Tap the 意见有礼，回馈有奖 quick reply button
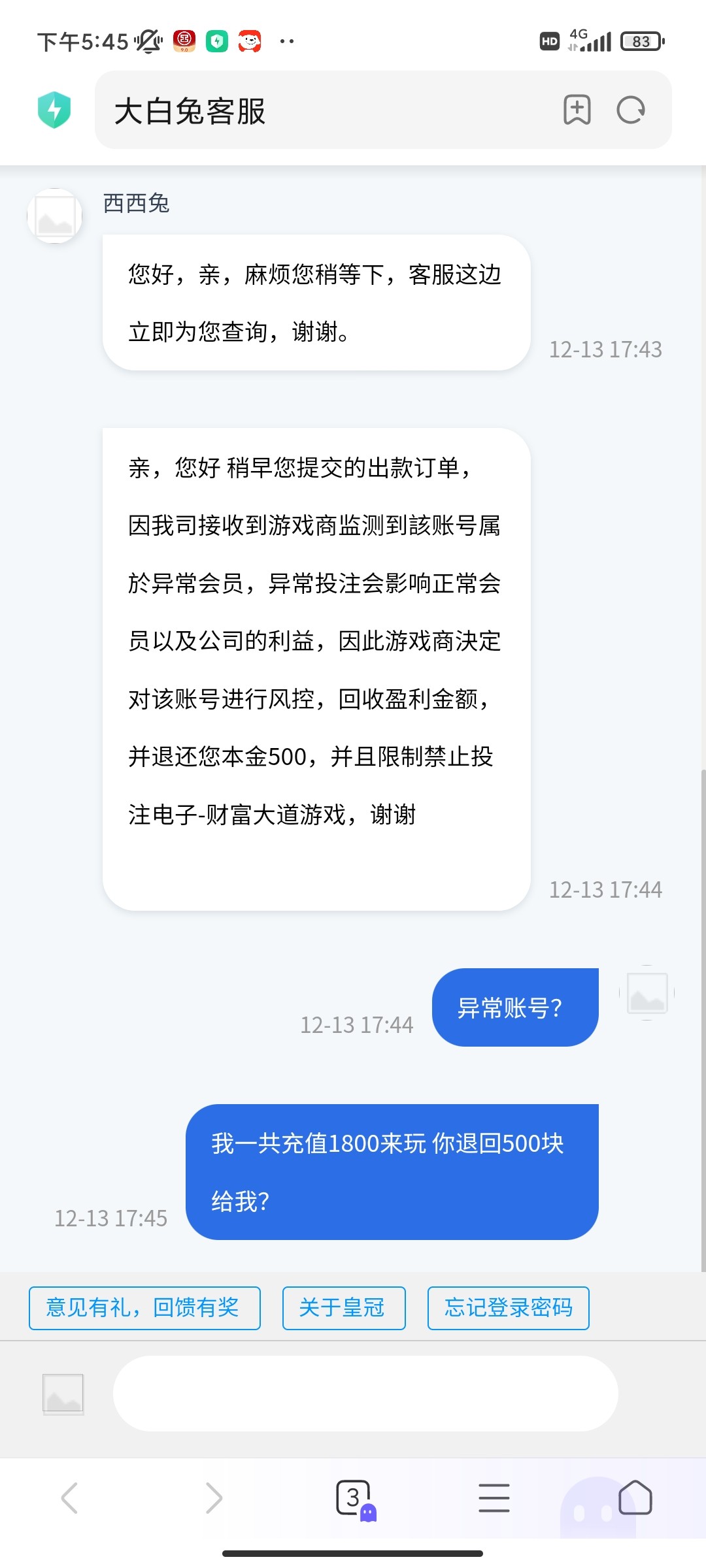The height and width of the screenshot is (1568, 706). pyautogui.click(x=145, y=1307)
